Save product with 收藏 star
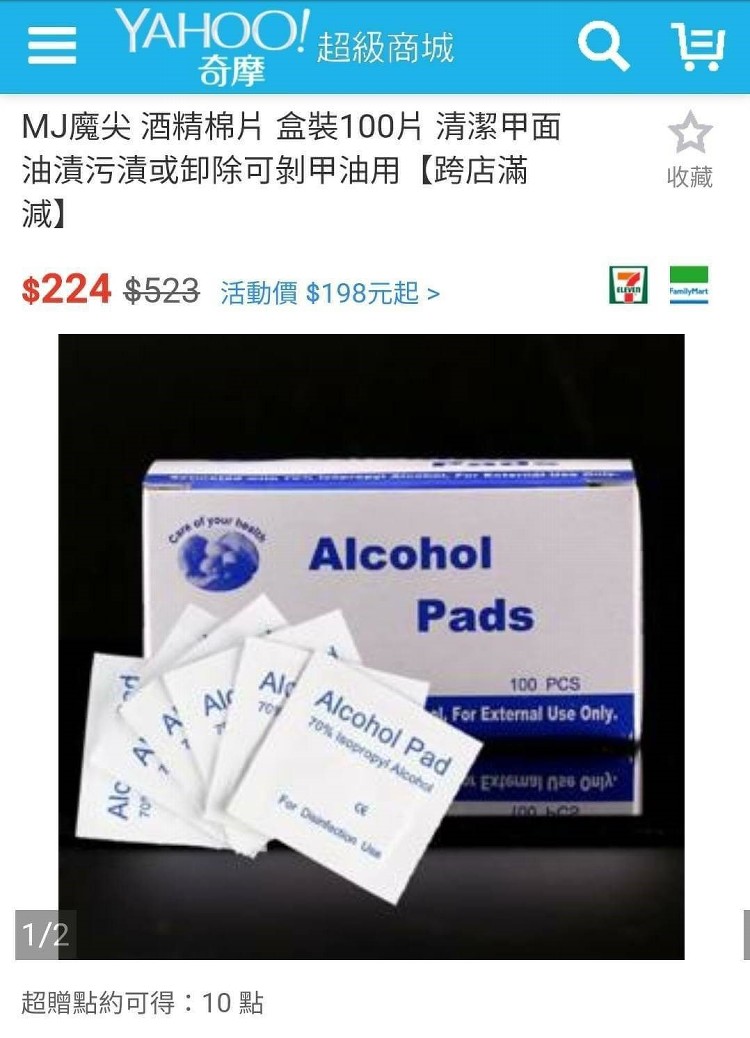This screenshot has width=750, height=1038. 690,150
